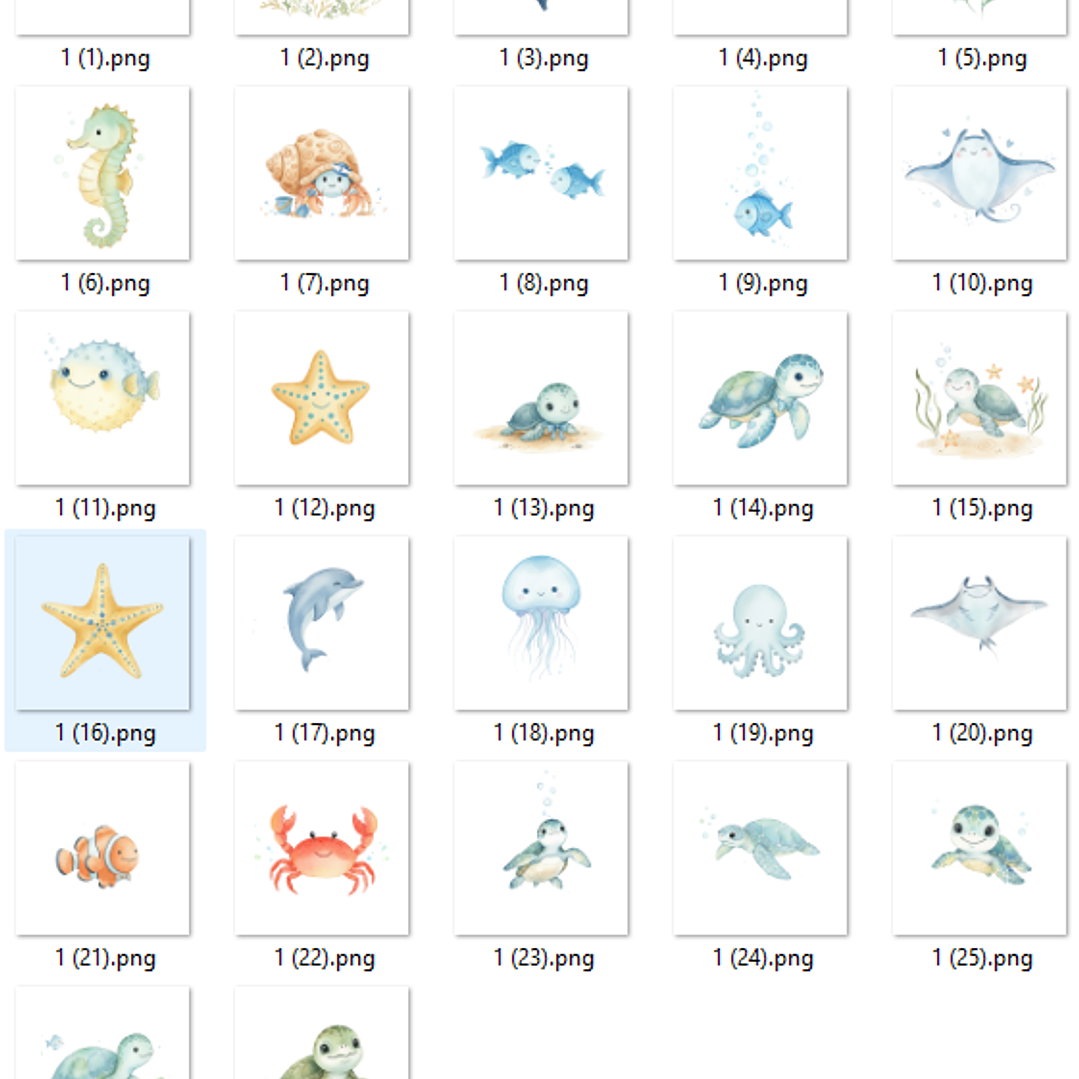Select the hermit crab image 1 (7).png
1079x1079 pixels.
pos(322,174)
